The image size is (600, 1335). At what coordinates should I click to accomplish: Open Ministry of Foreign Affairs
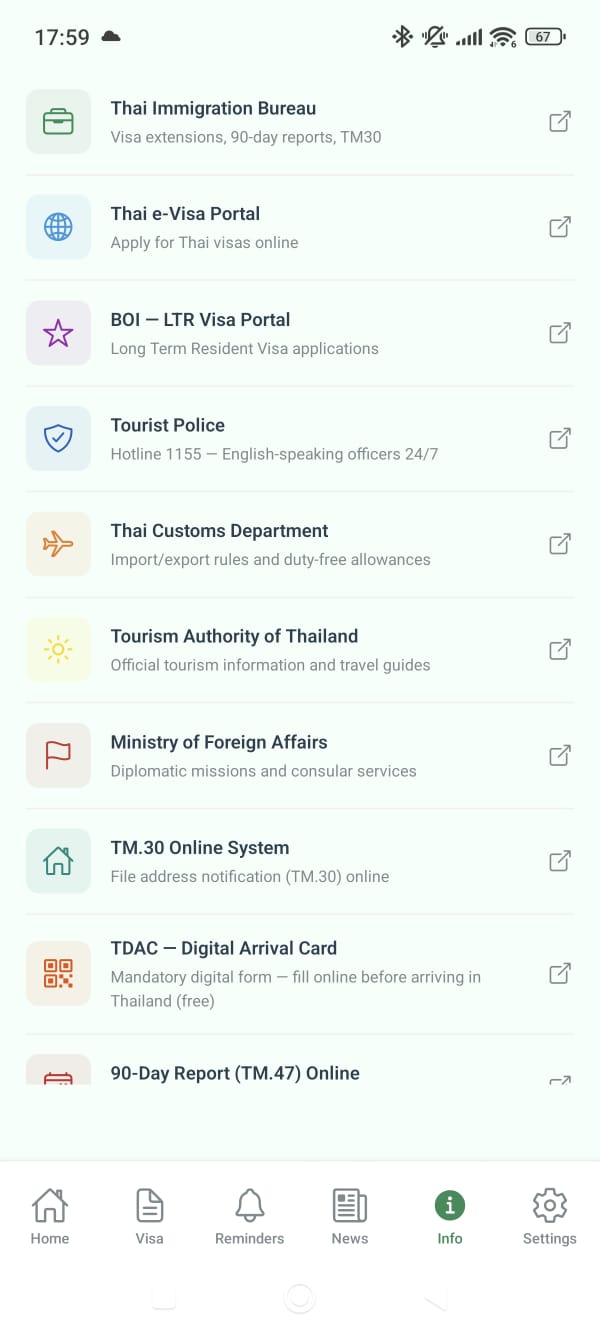[x=300, y=755]
